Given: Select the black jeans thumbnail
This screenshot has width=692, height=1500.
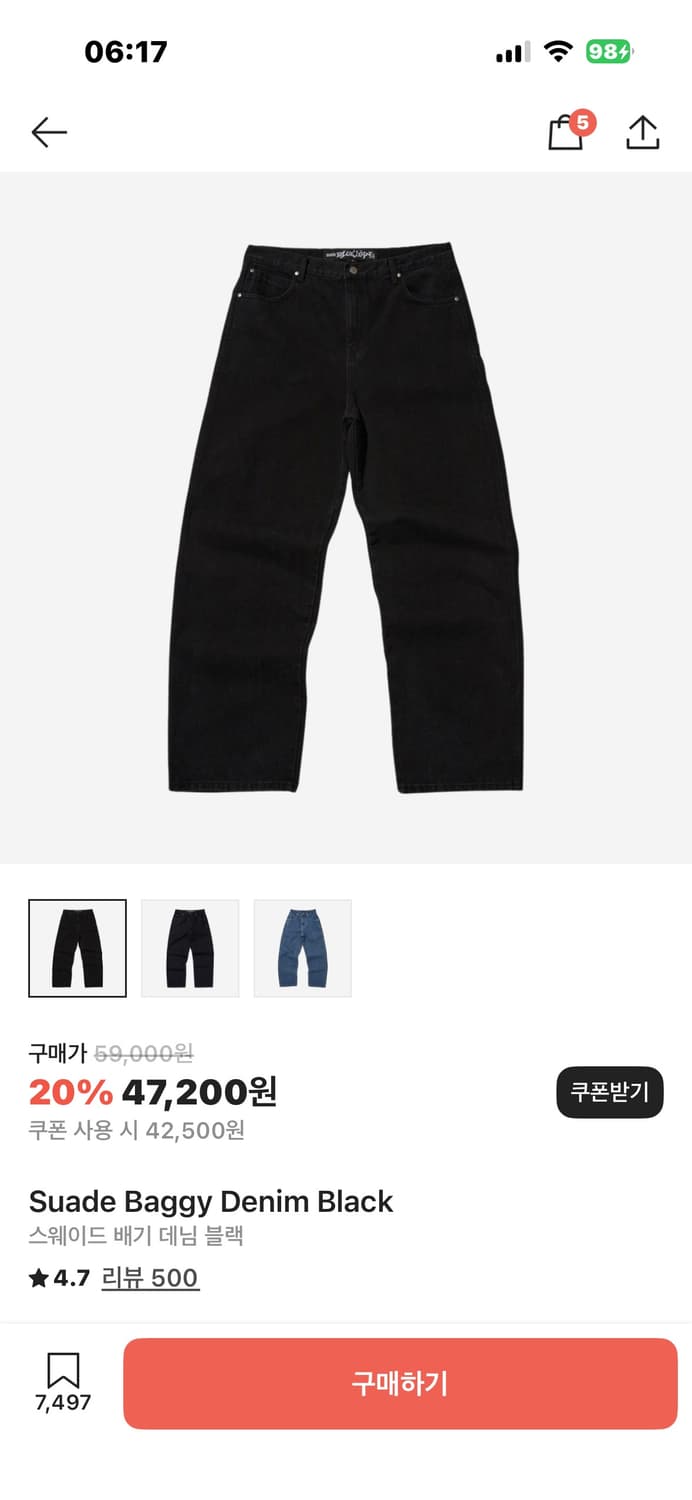Looking at the screenshot, I should click(x=78, y=948).
